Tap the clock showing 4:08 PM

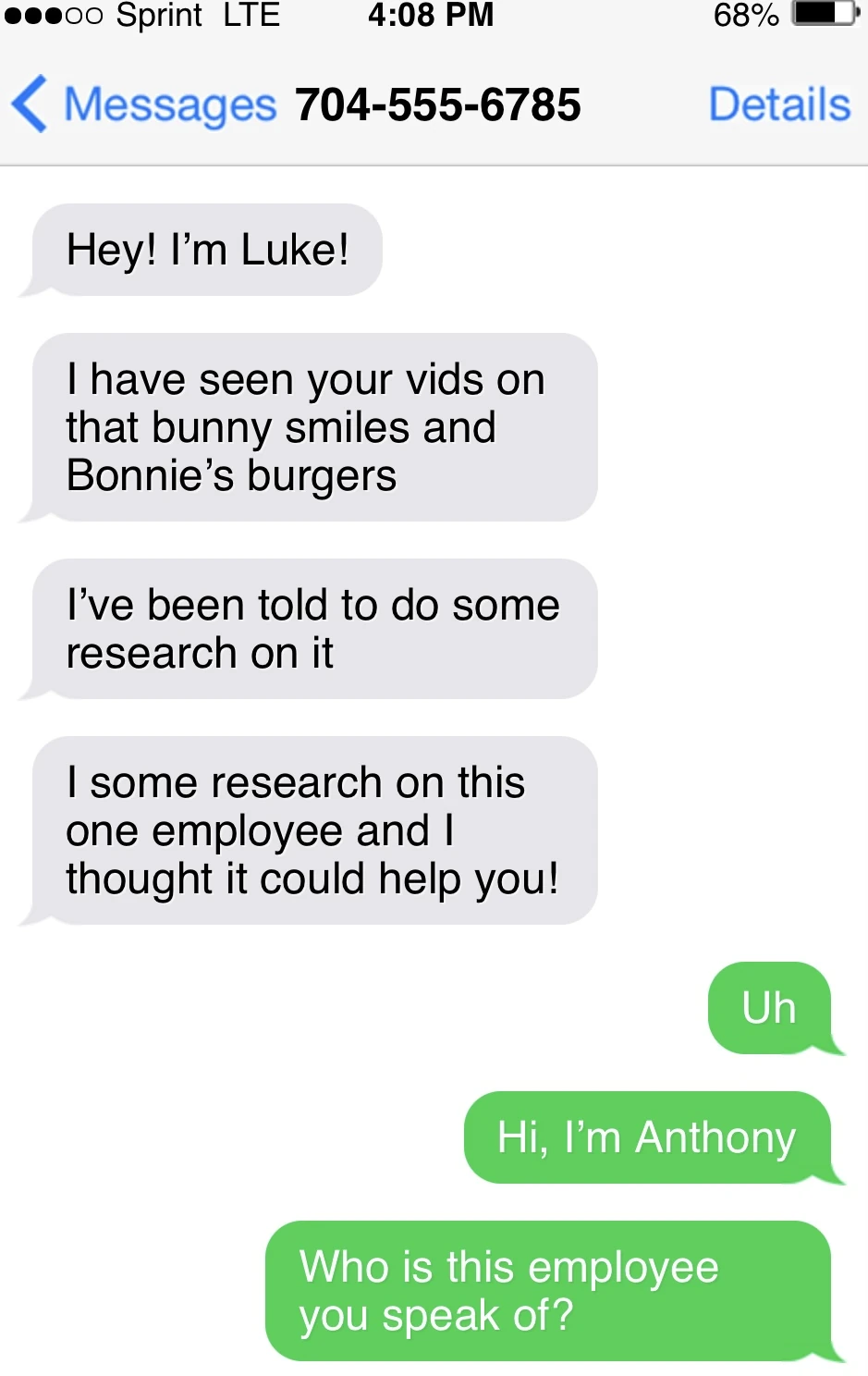[432, 15]
